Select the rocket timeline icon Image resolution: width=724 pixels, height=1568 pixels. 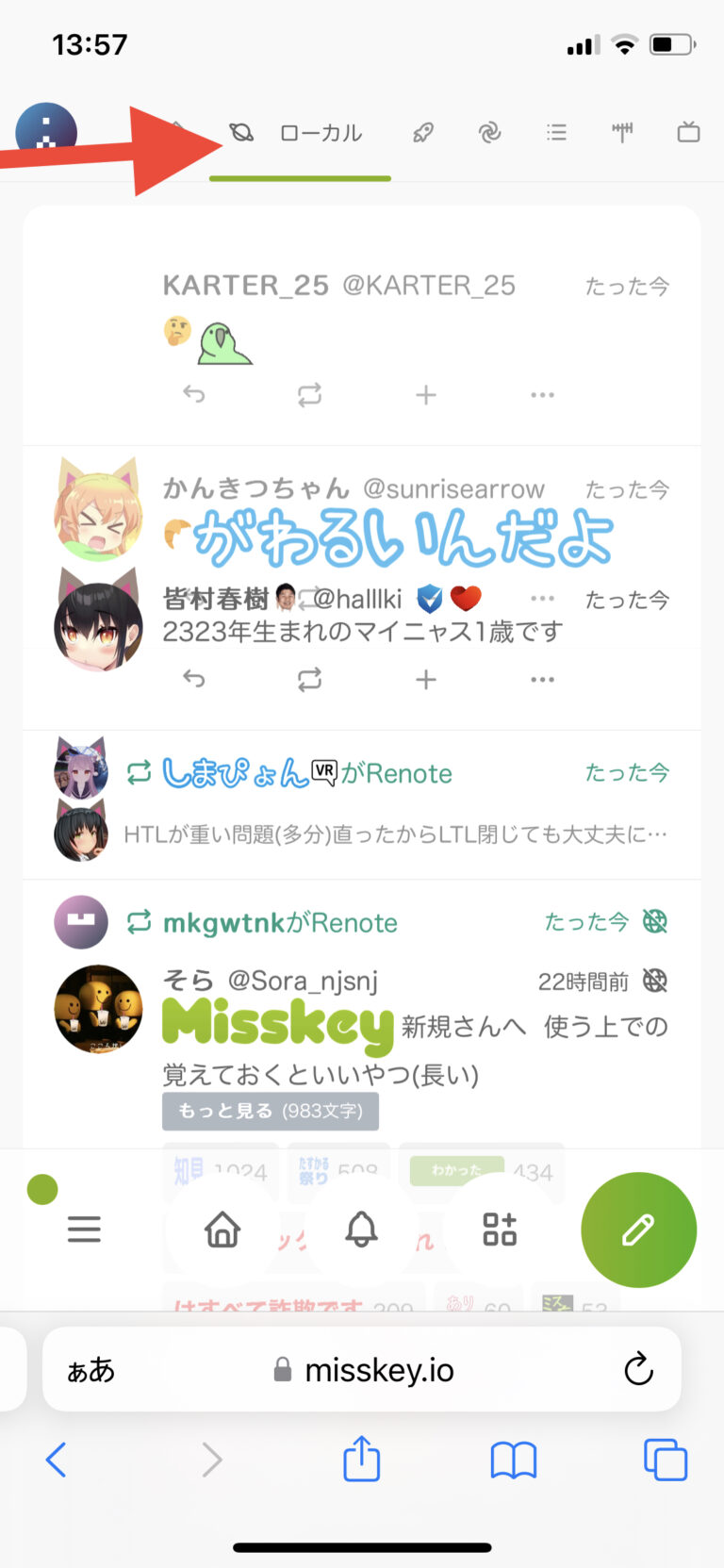(x=421, y=133)
